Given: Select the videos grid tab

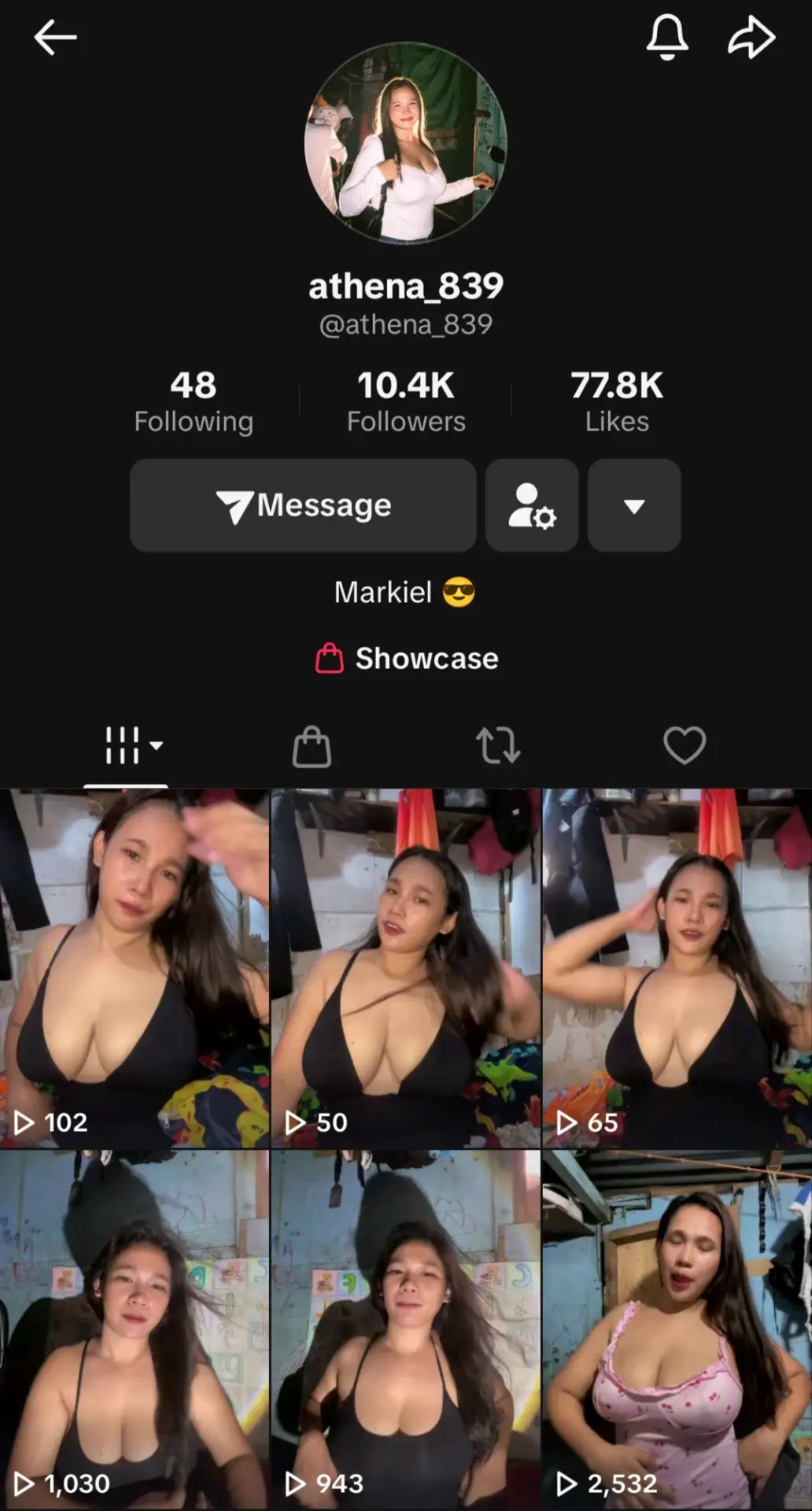Looking at the screenshot, I should [x=126, y=745].
